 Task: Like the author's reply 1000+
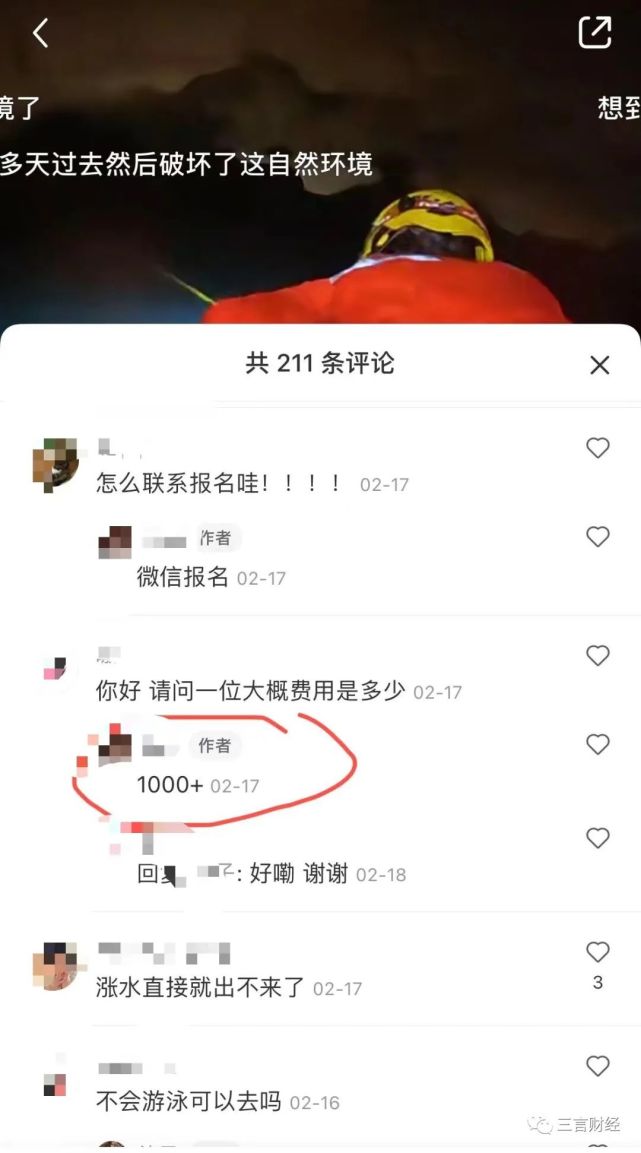click(598, 744)
